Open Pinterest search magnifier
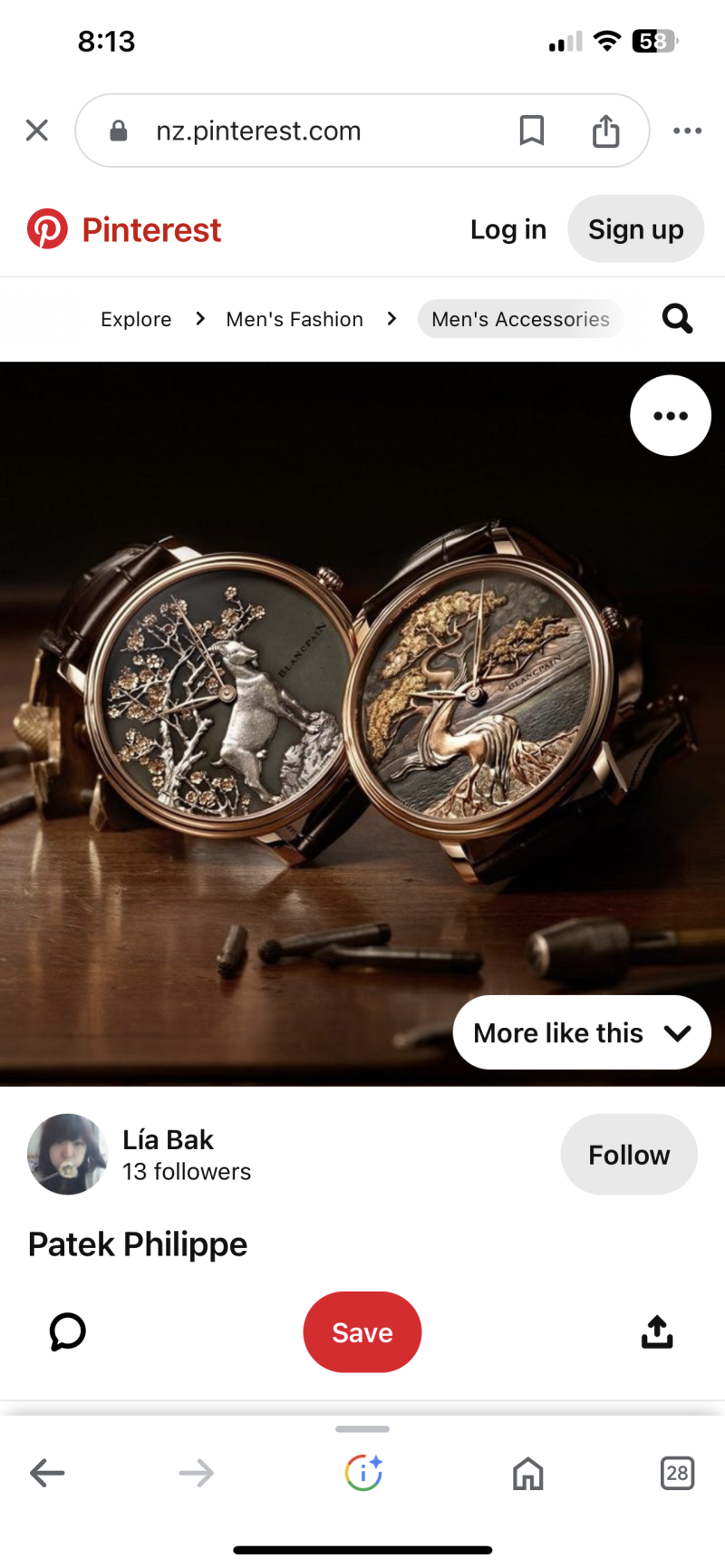Viewport: 725px width, 1568px height. [677, 319]
